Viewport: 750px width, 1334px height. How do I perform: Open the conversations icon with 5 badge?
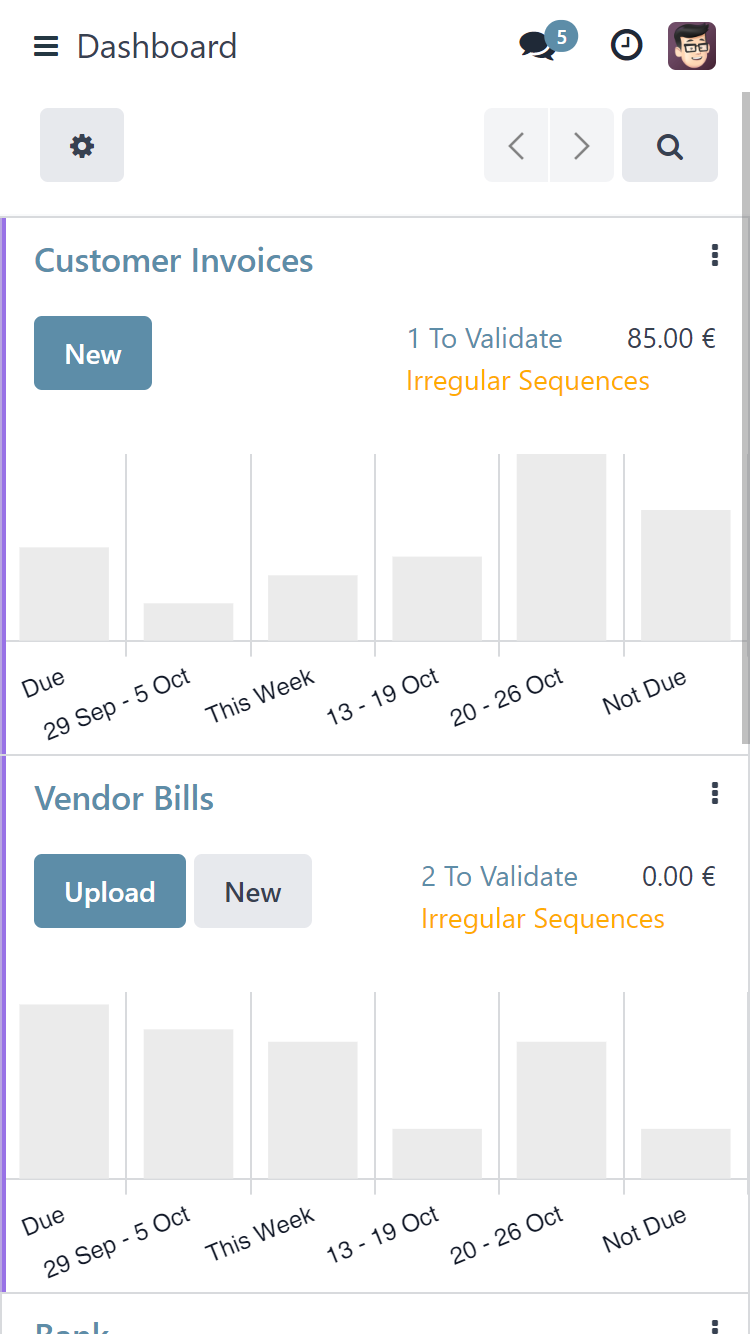point(547,43)
